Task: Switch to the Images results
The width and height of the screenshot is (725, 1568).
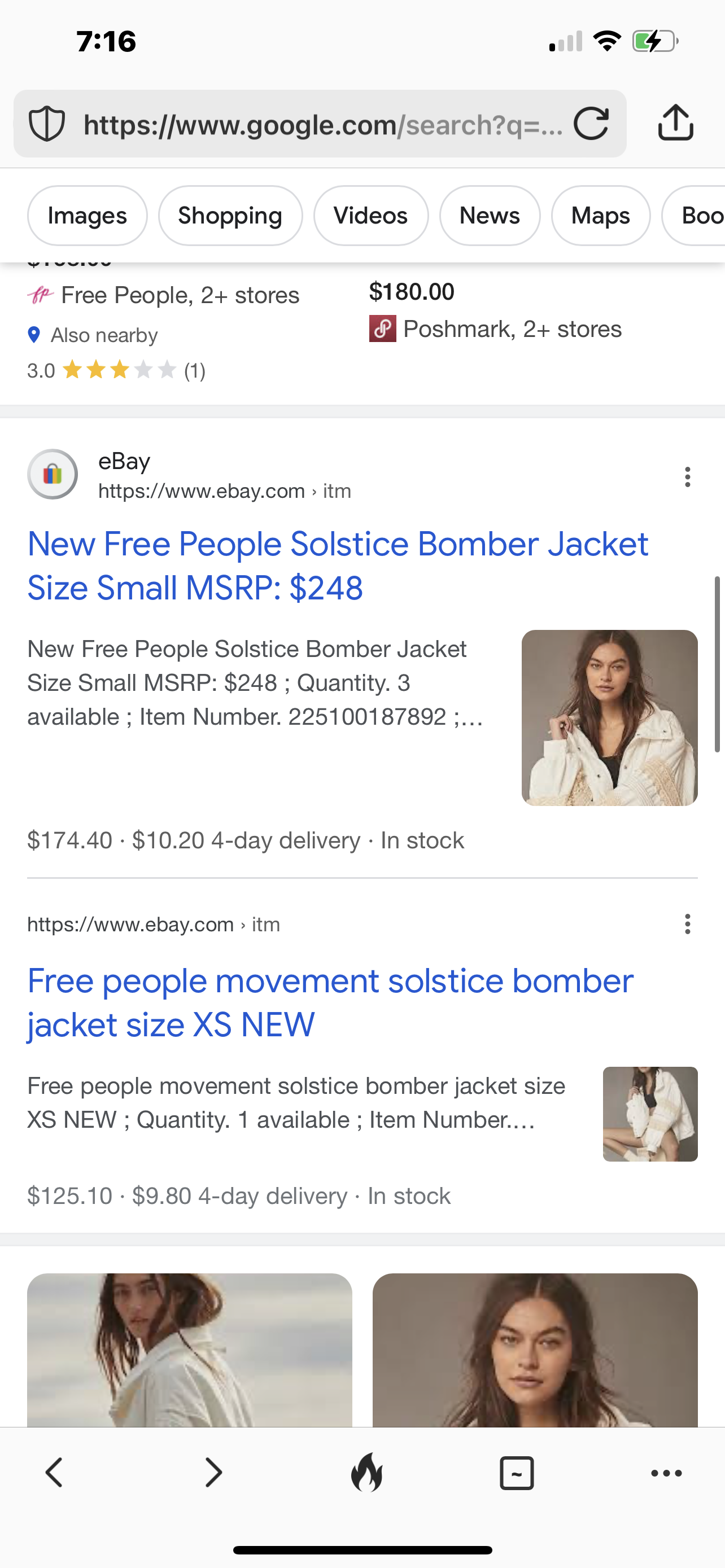Action: click(x=87, y=216)
